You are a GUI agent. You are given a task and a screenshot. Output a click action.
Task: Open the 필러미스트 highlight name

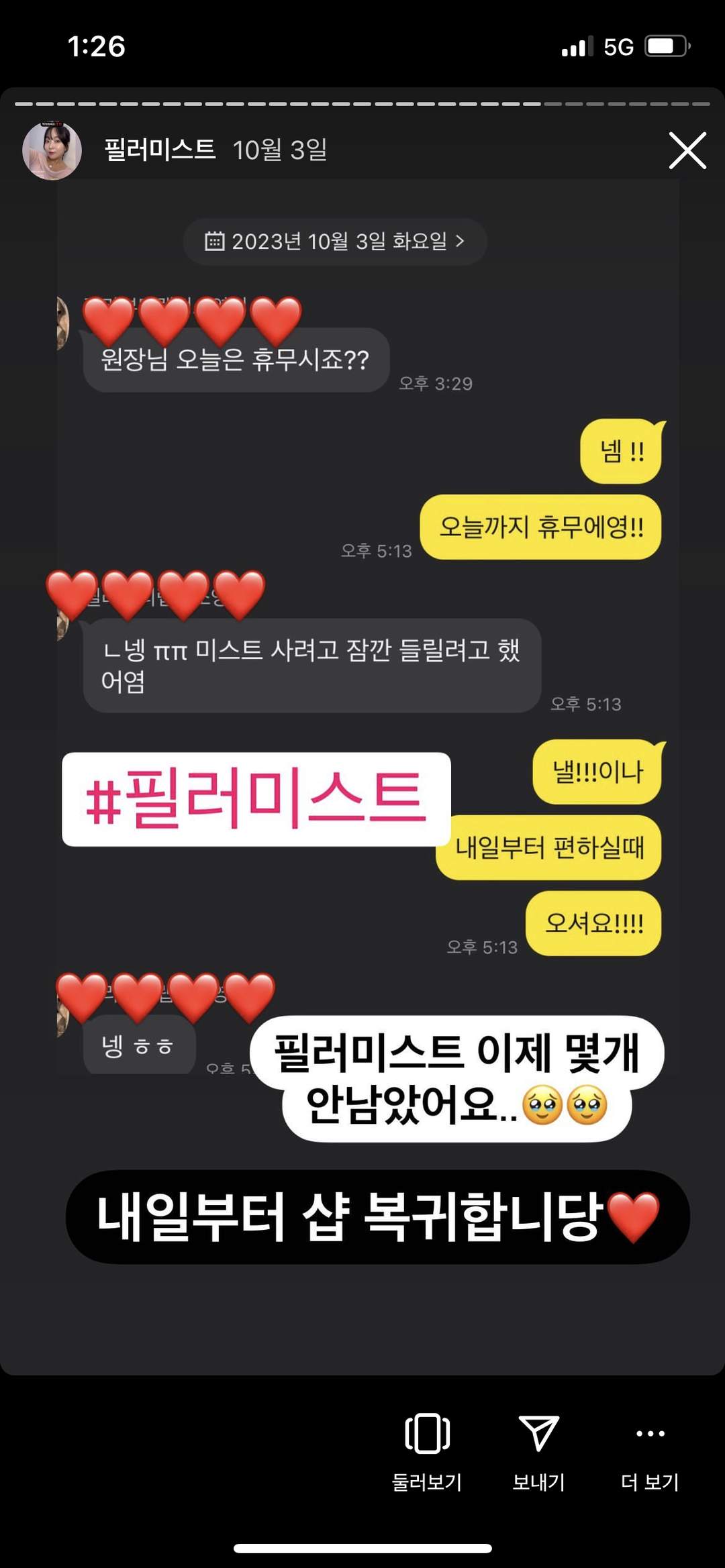[160, 150]
